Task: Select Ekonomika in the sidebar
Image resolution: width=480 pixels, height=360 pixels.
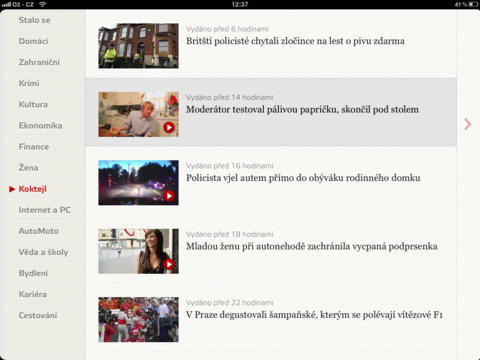Action: [40, 126]
